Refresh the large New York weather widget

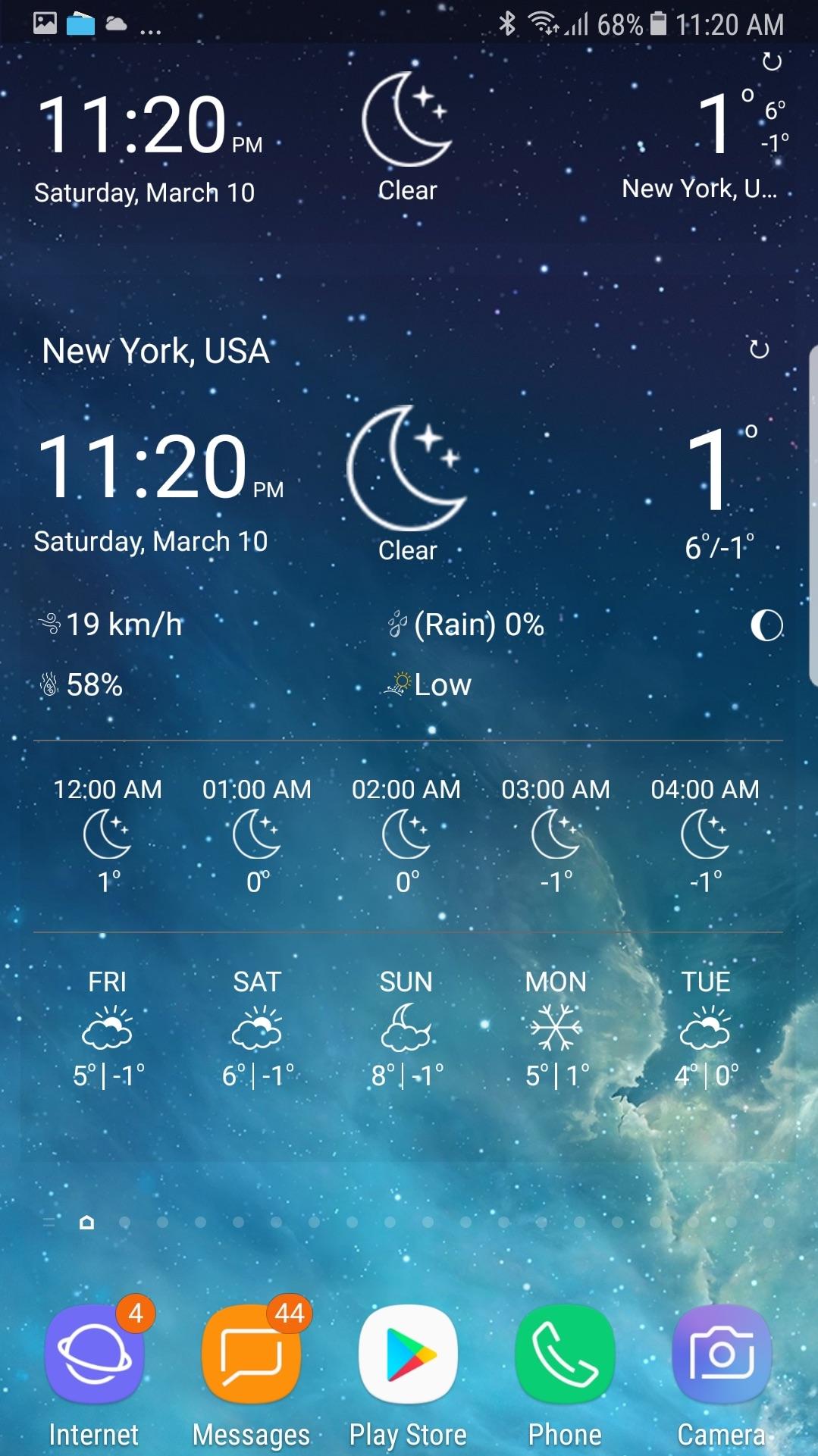tap(759, 349)
